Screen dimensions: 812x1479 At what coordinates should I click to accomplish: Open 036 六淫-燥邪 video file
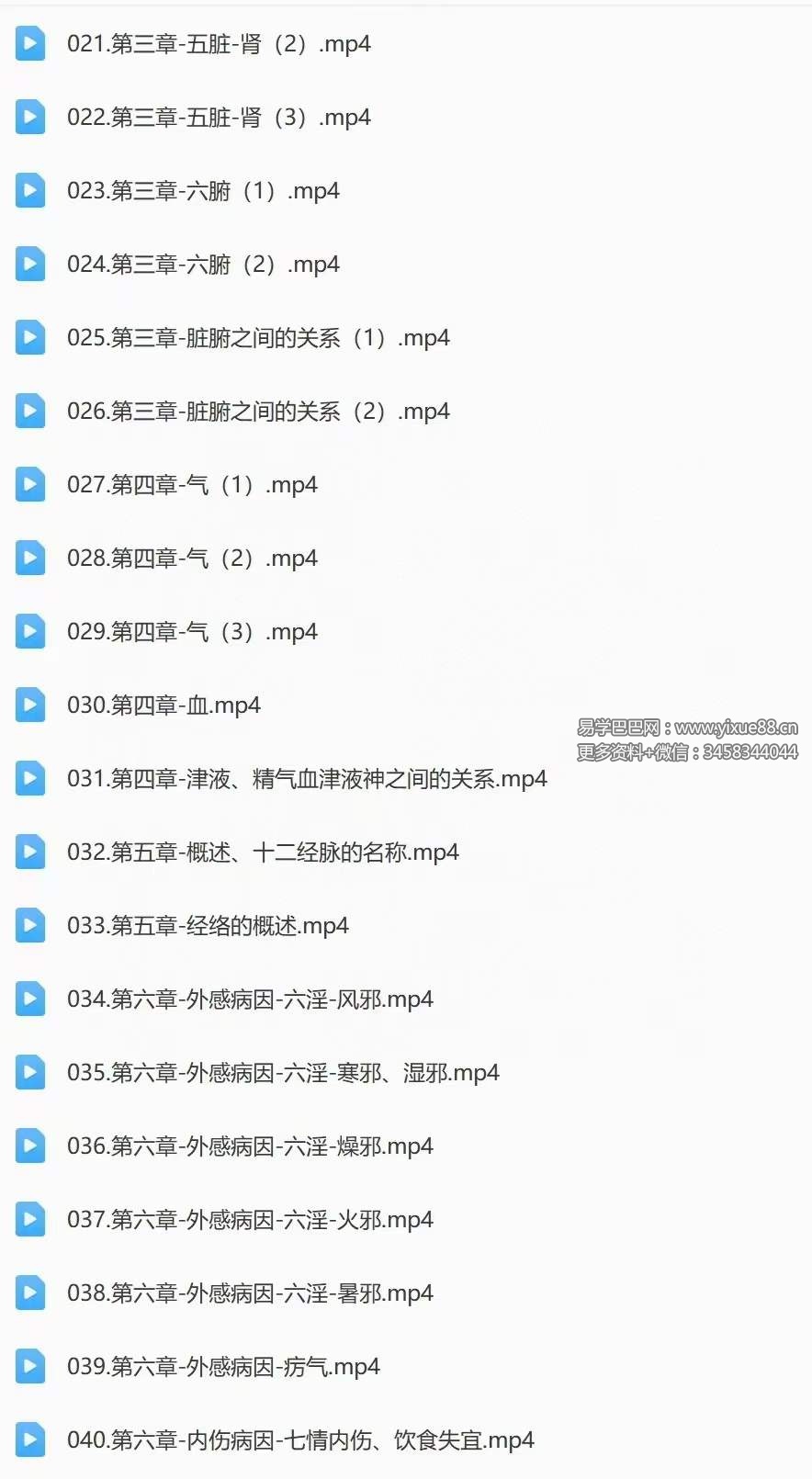(x=250, y=1146)
